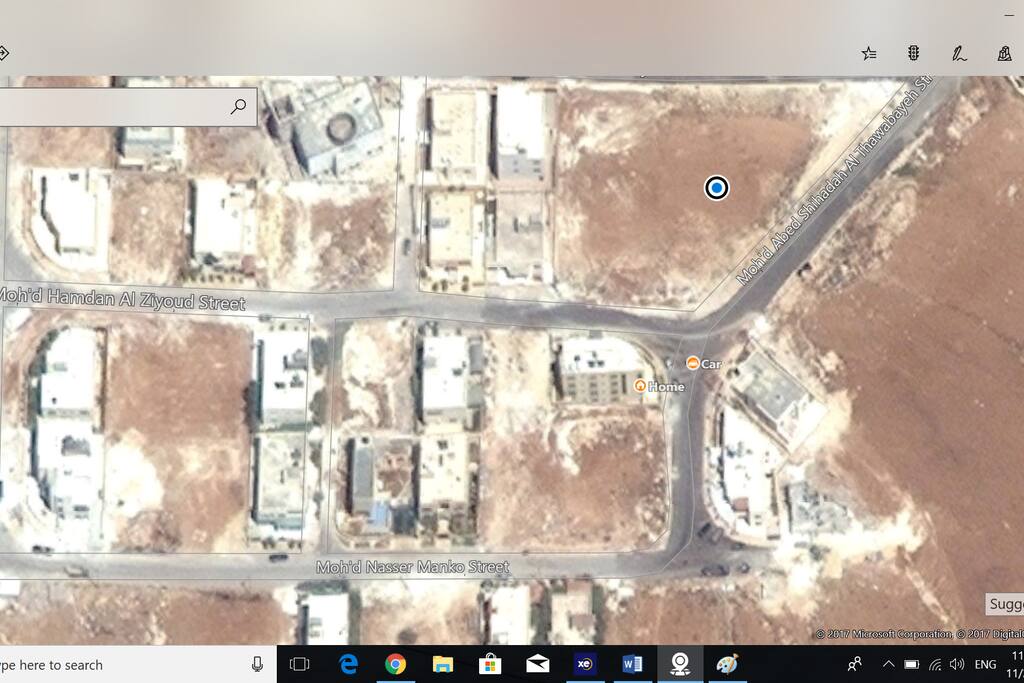Open saved places favorites list
The image size is (1024, 683).
point(869,54)
